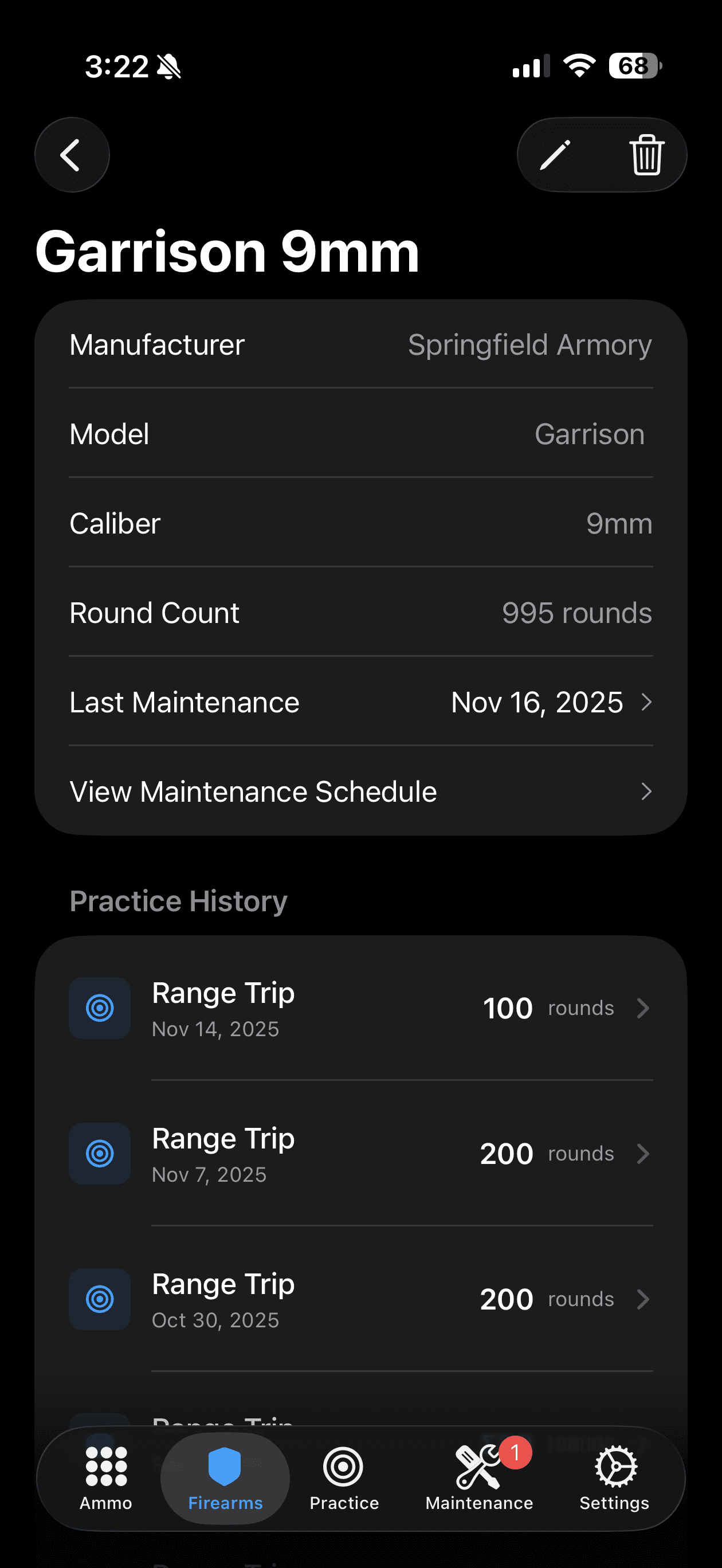The width and height of the screenshot is (722, 1568).
Task: Open the Nov 7, 2025 Range Trip
Action: click(x=360, y=1154)
